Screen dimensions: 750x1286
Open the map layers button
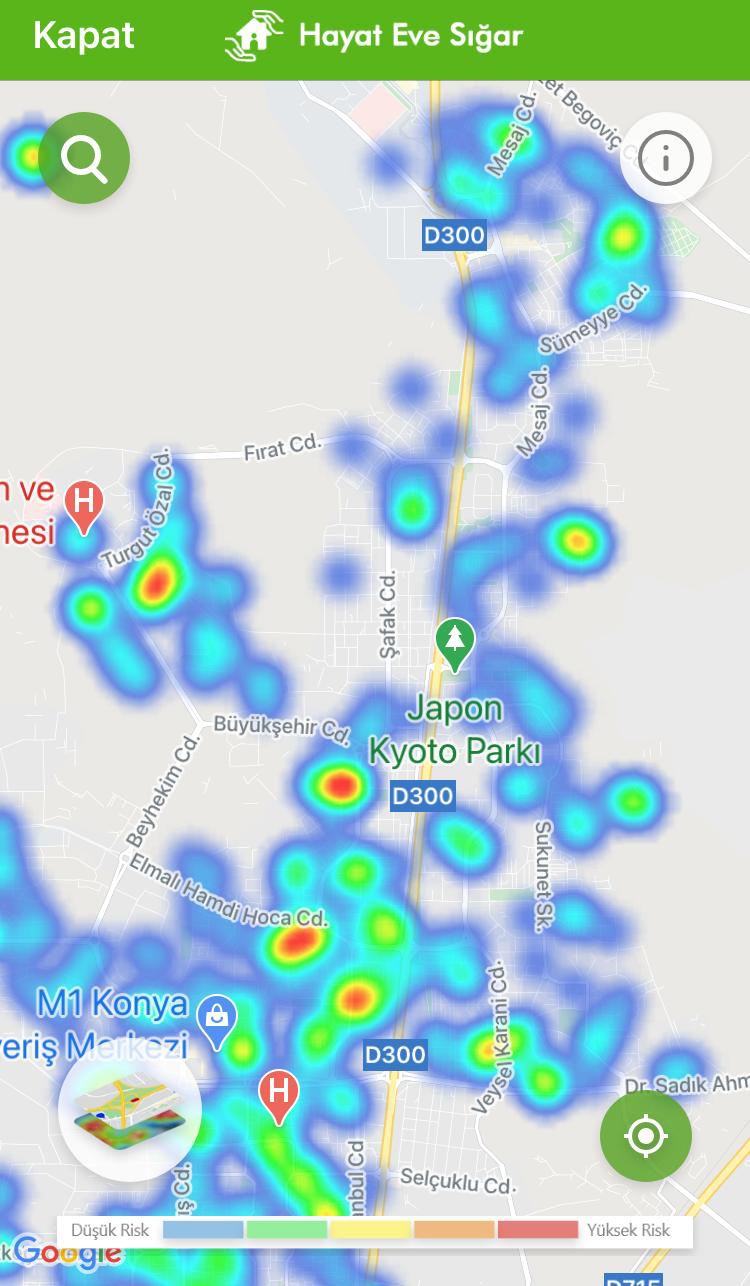[x=130, y=1107]
